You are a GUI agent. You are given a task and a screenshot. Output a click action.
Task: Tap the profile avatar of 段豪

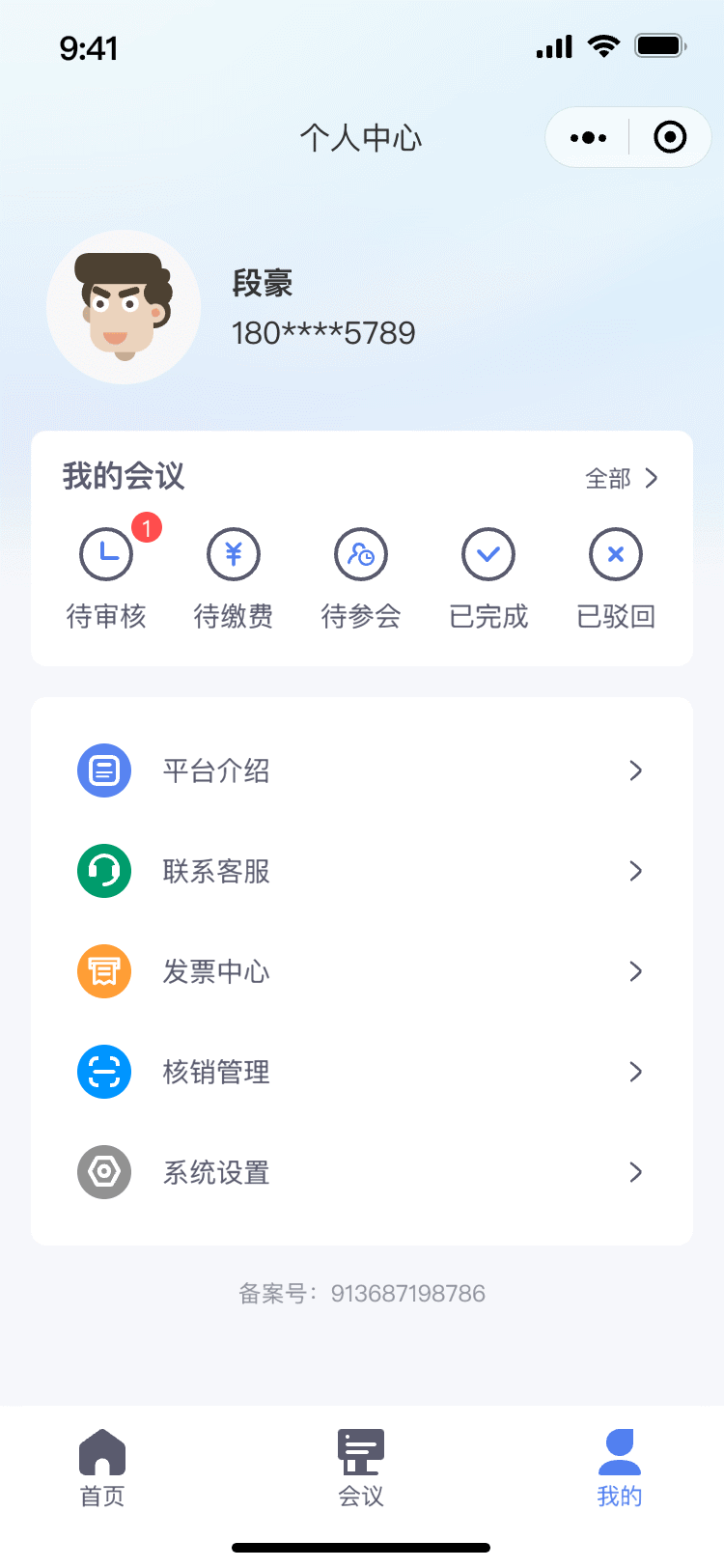124,307
